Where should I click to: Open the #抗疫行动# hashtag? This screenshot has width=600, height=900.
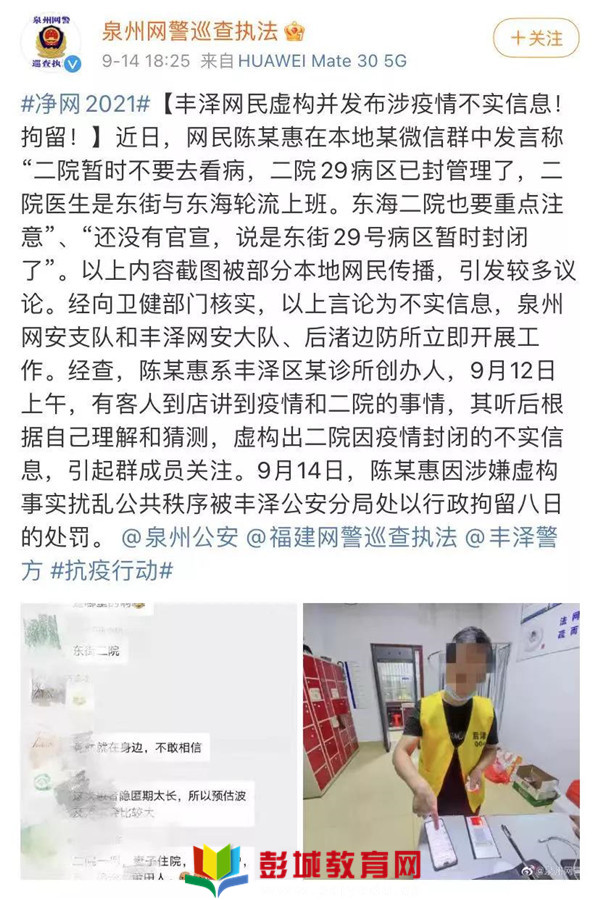(127, 571)
